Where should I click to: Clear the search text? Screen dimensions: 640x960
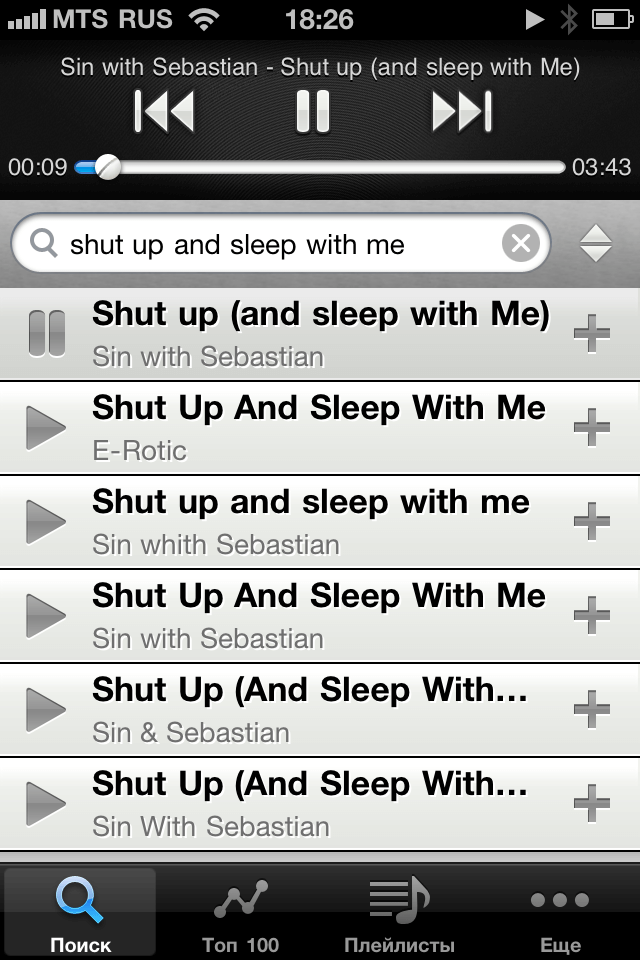[520, 243]
